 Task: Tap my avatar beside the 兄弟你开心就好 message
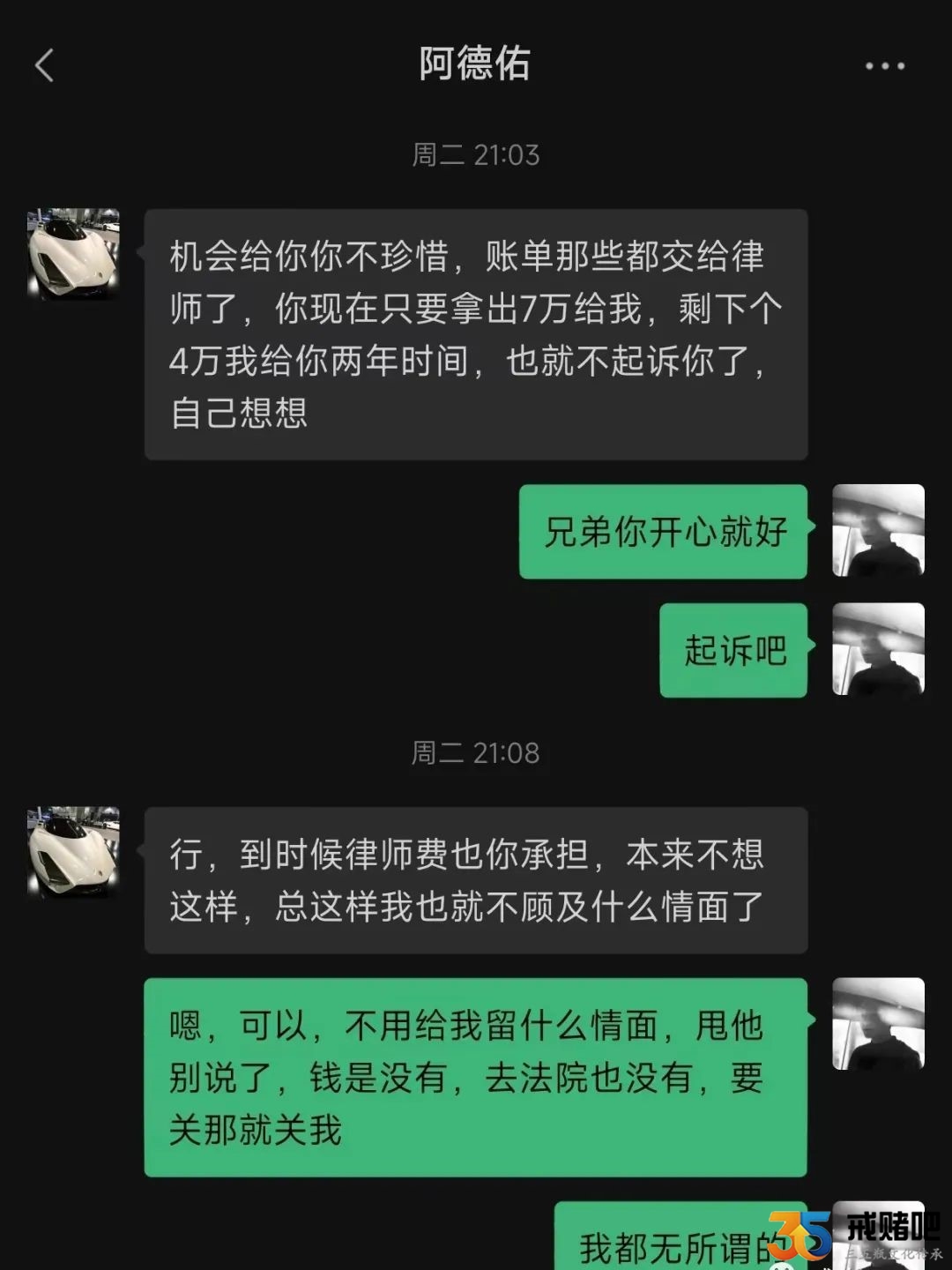coord(878,530)
